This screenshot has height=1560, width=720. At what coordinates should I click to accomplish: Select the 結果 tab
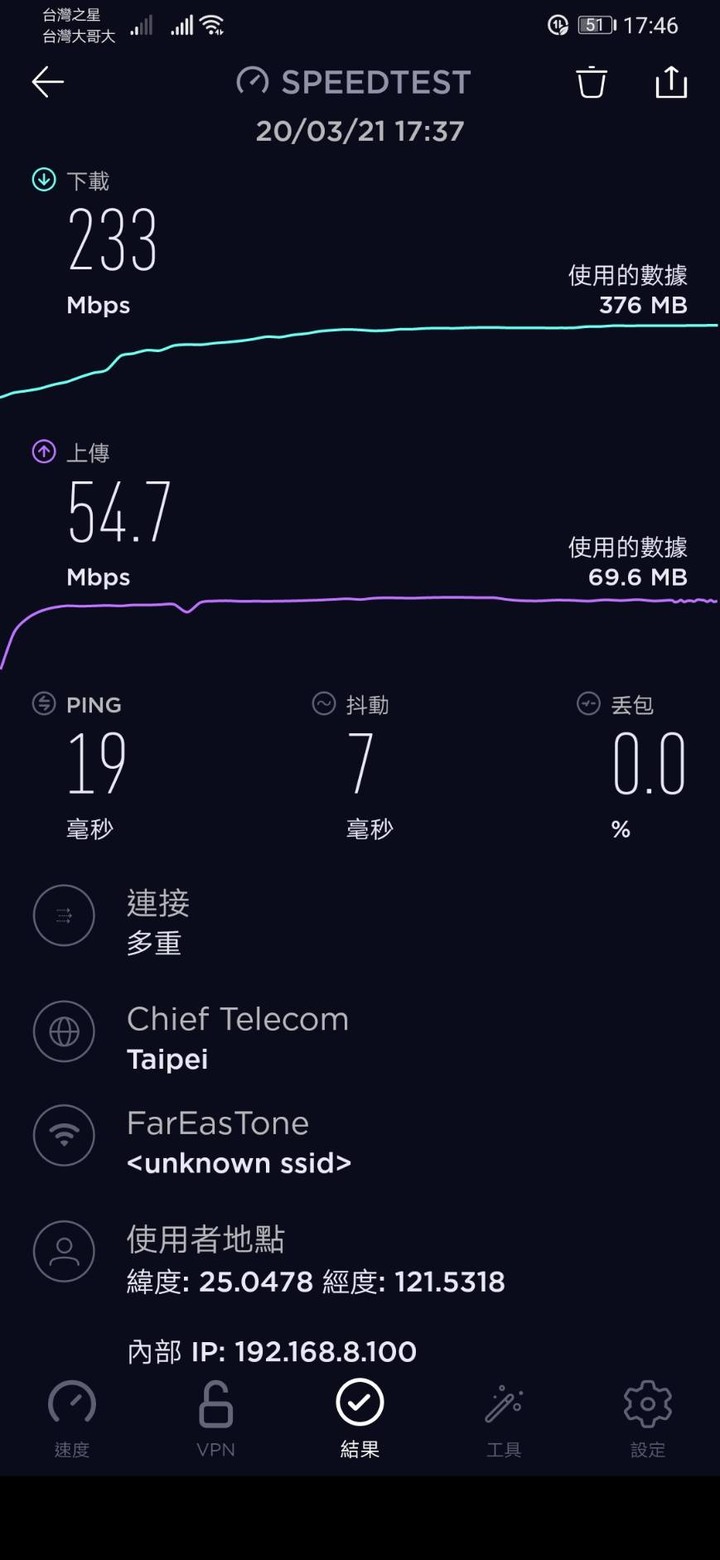[360, 1419]
